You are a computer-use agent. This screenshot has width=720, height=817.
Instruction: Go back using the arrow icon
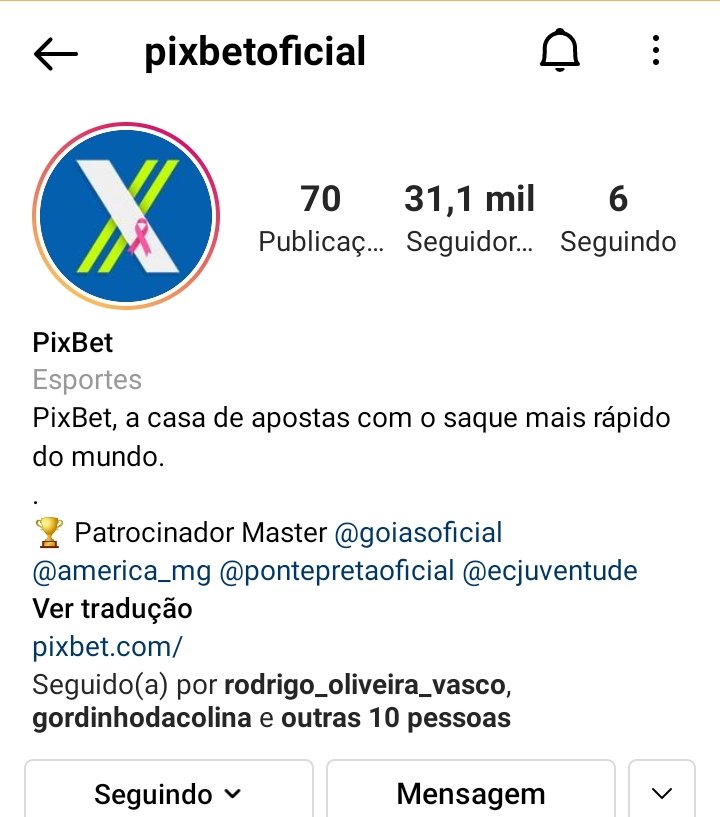coord(56,54)
